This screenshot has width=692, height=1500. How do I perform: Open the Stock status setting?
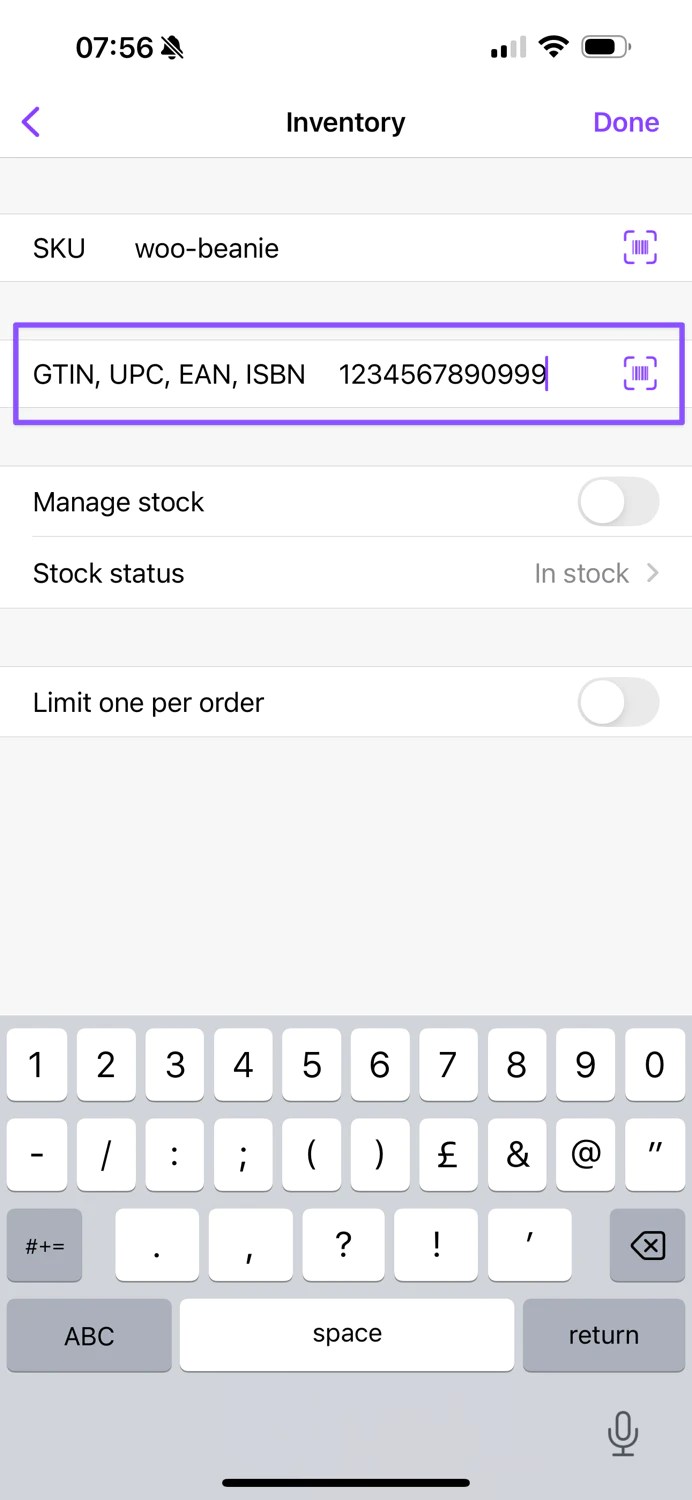345,573
